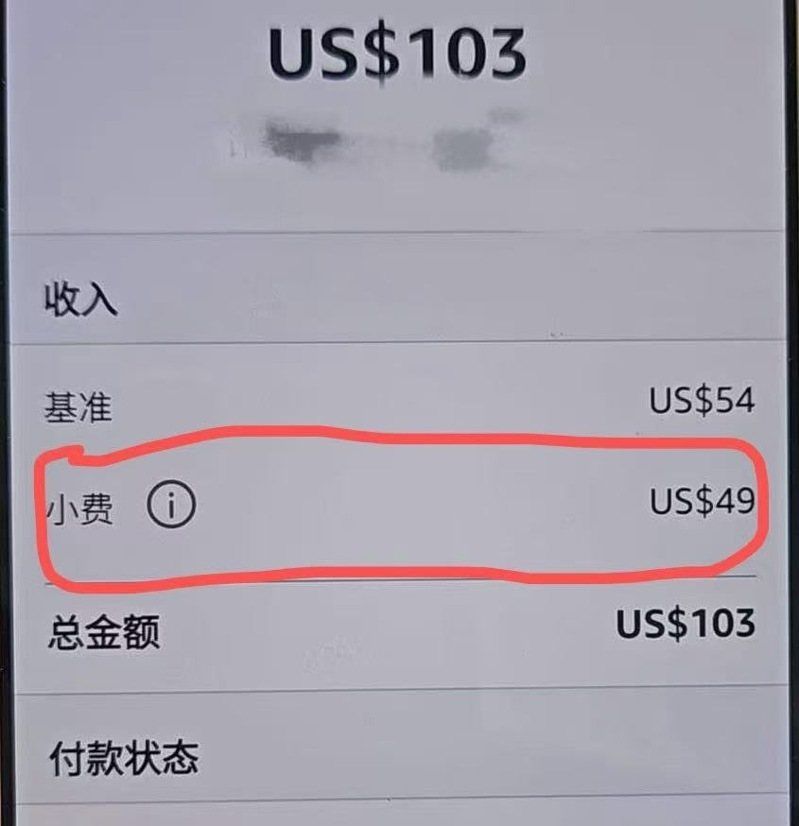
Task: Open the info icon next to 小费
Action: [171, 508]
